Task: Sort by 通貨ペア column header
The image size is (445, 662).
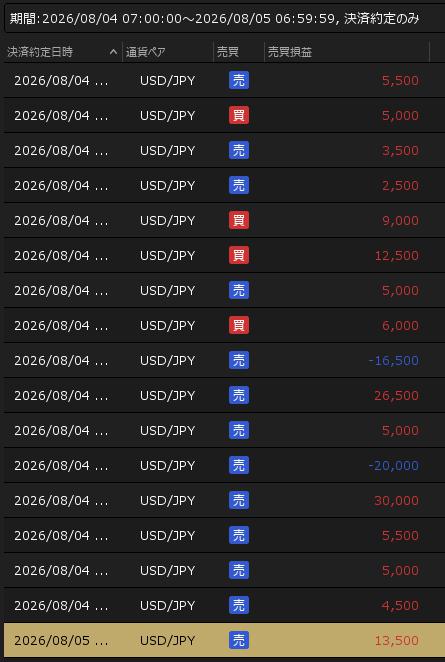Action: [168, 52]
